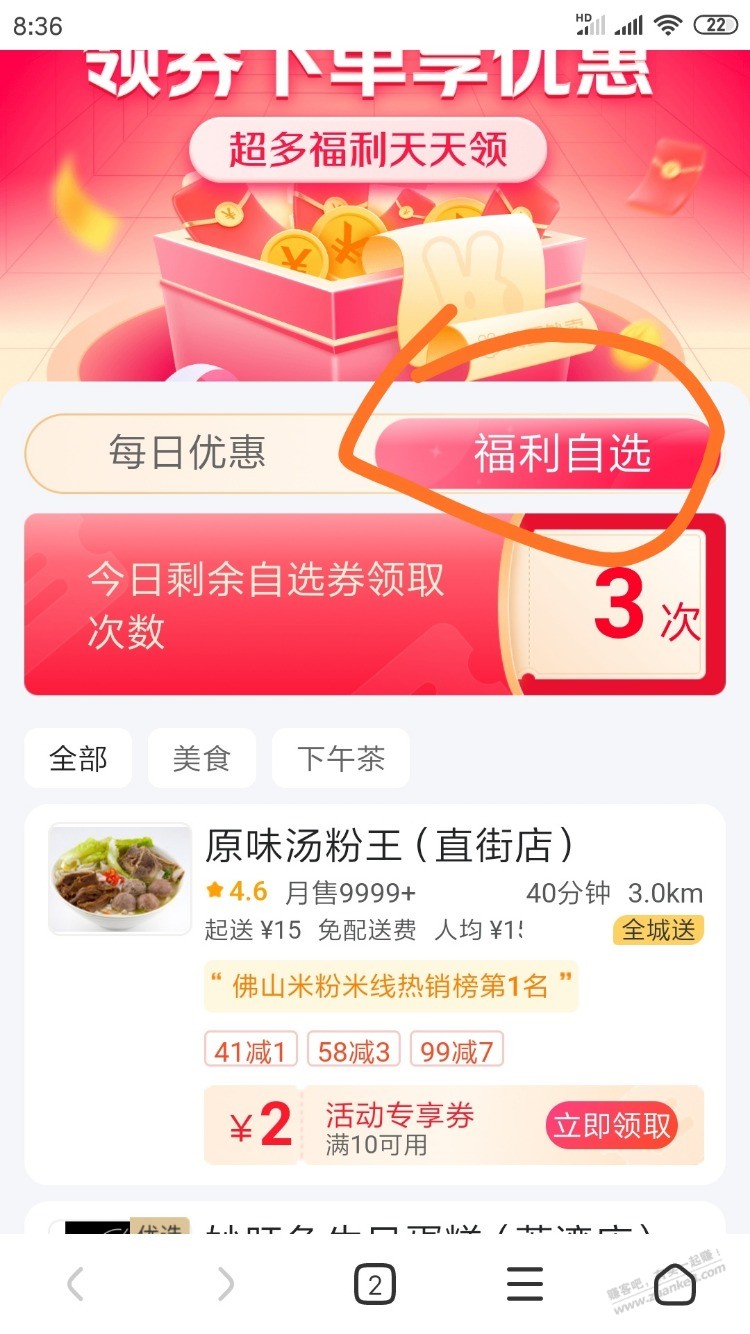Select the 福利自选 tab
Screen dimensions: 750x1334
tap(561, 453)
